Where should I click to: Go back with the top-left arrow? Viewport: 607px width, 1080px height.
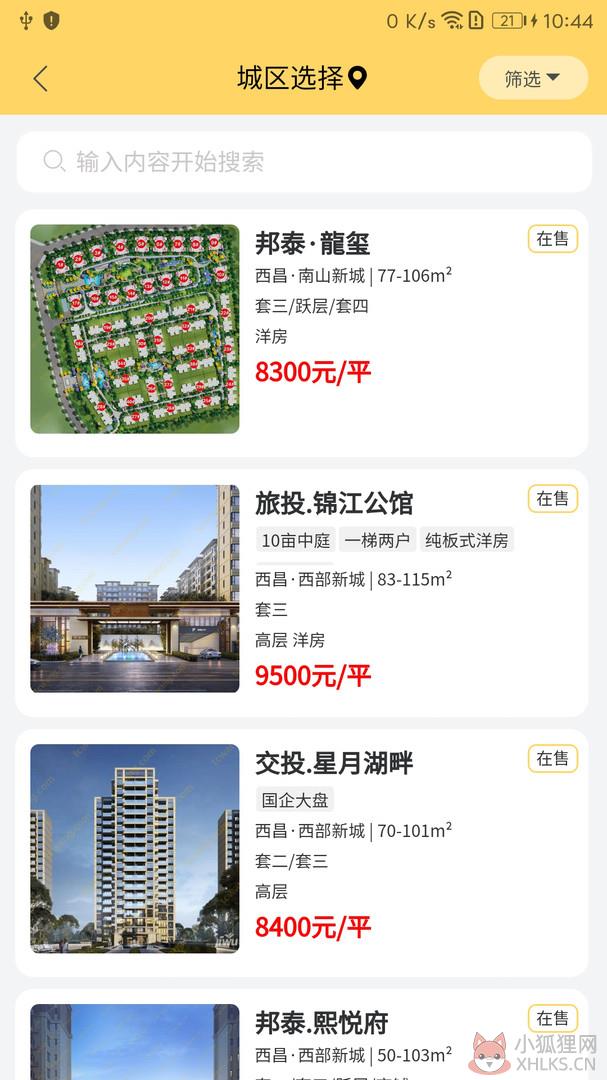coord(41,79)
